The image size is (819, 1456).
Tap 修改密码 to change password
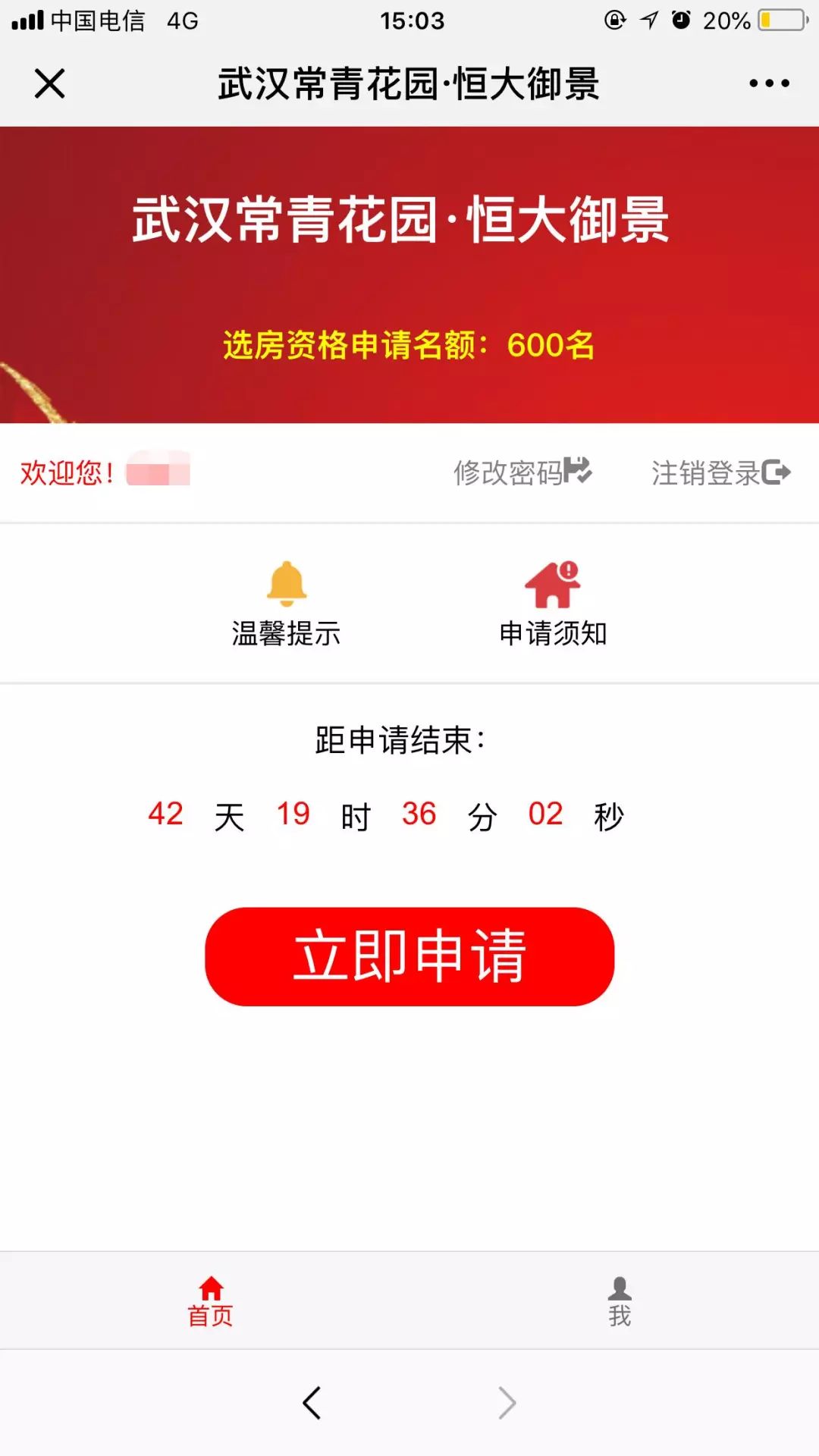pos(522,472)
